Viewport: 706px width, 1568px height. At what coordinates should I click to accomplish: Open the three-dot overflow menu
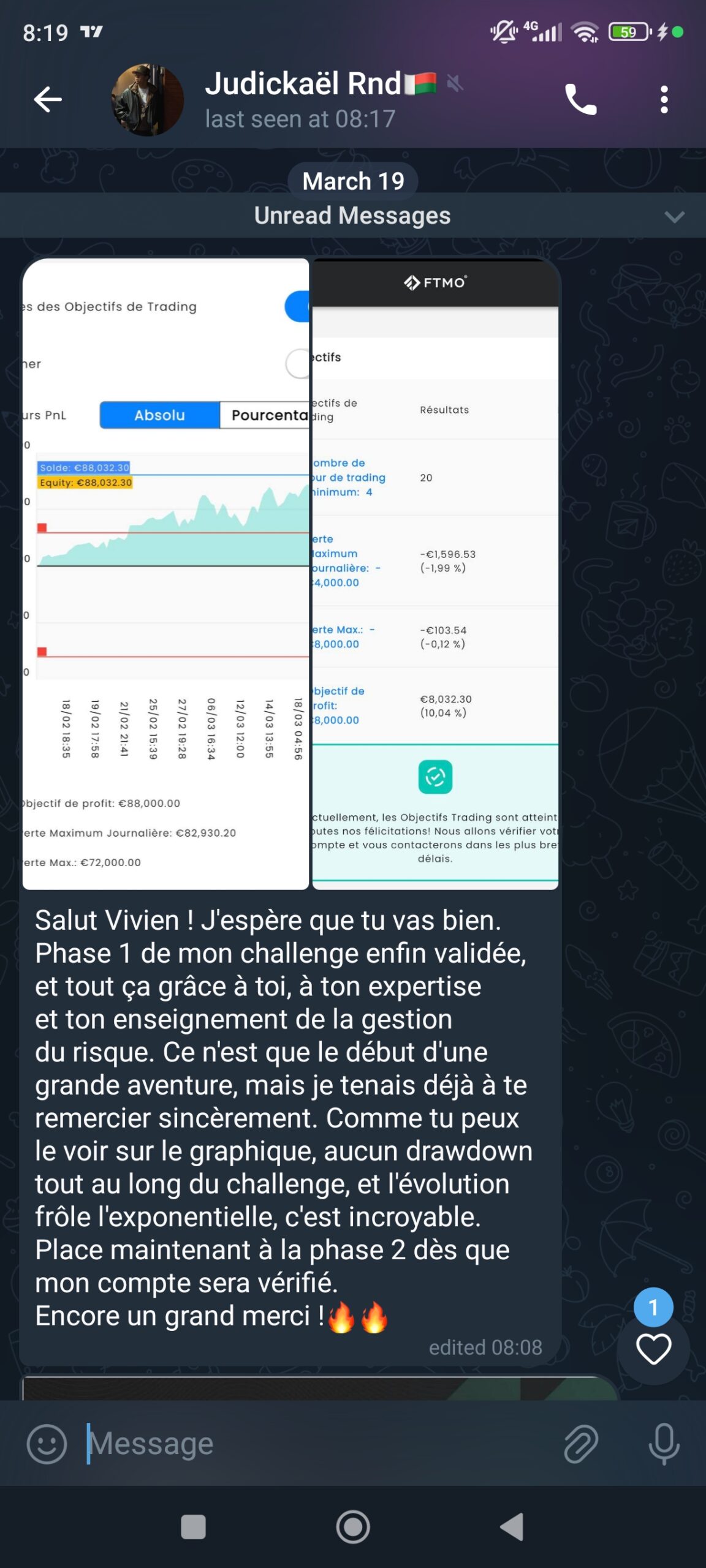[x=664, y=99]
